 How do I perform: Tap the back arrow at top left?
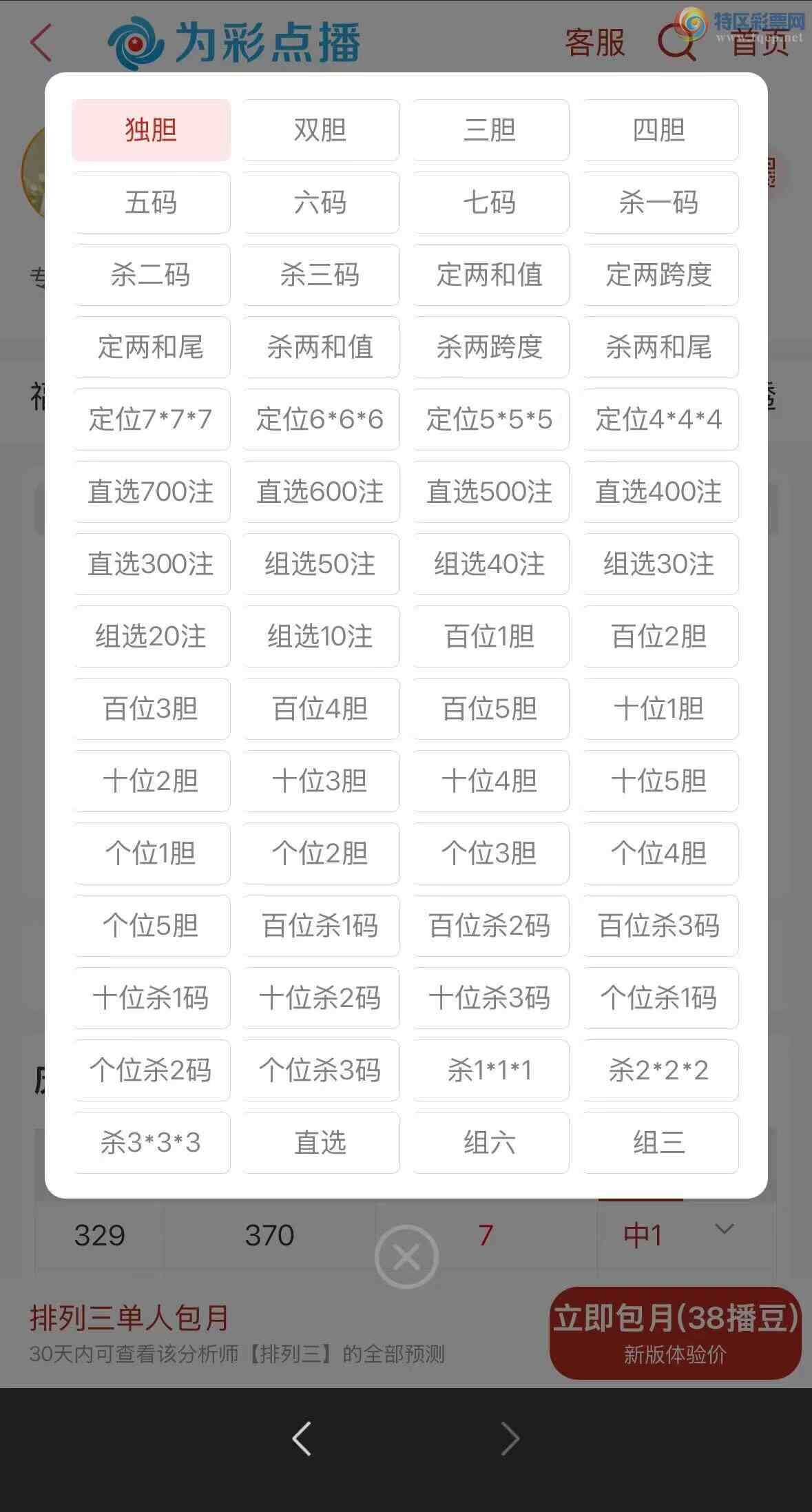pos(39,44)
